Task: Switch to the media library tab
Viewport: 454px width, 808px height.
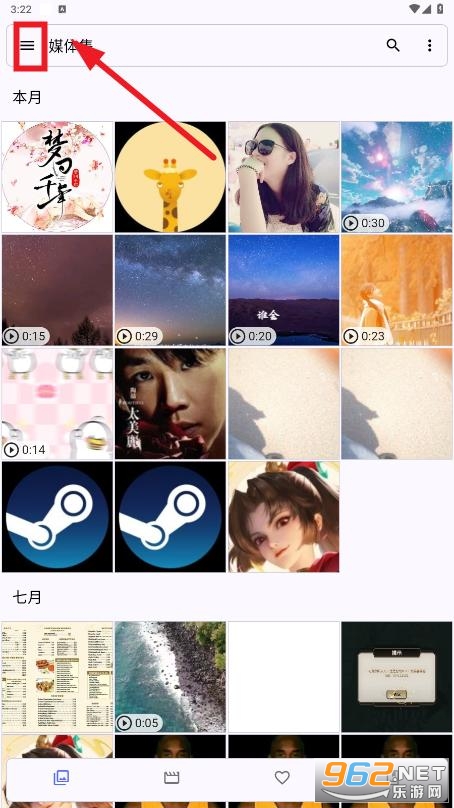Action: [61, 778]
